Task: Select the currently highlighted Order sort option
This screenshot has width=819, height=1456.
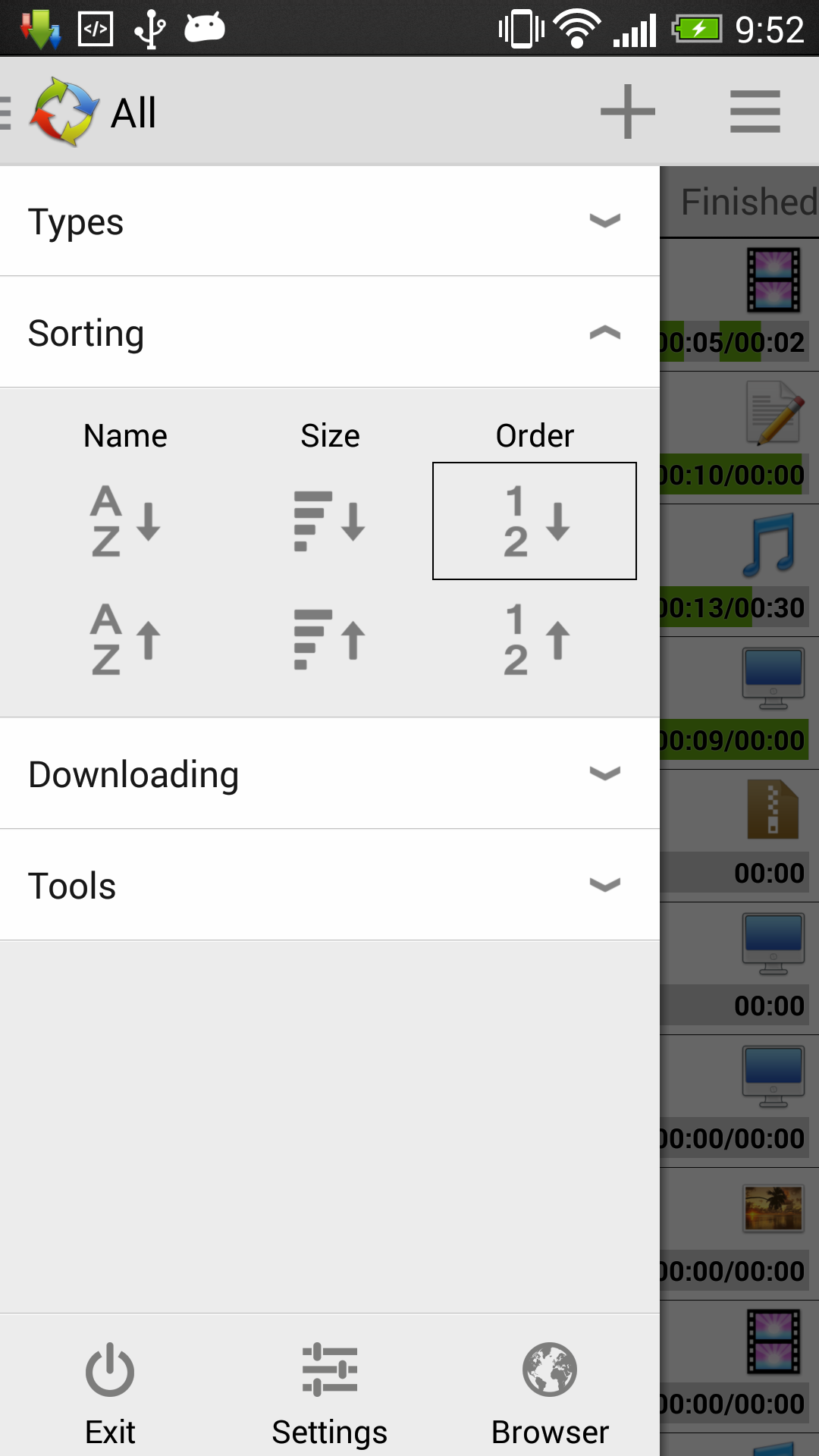Action: (x=534, y=519)
